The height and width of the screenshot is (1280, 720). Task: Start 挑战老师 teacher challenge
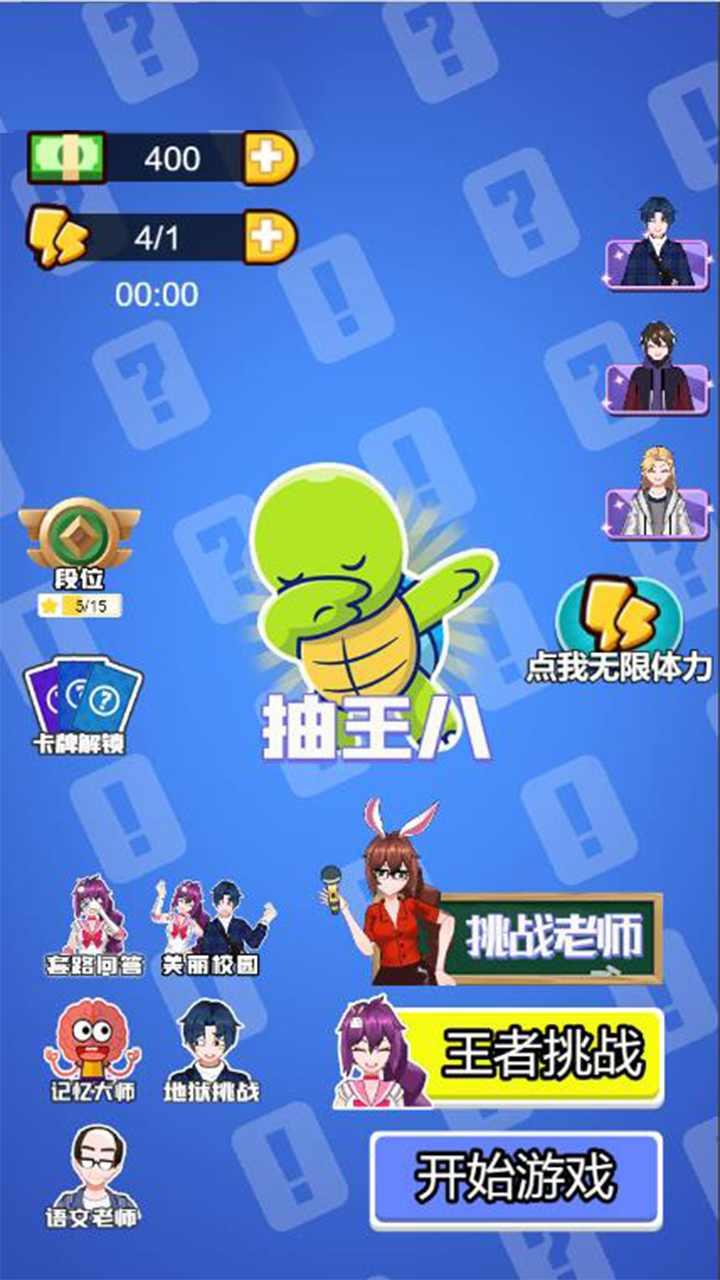(552, 938)
